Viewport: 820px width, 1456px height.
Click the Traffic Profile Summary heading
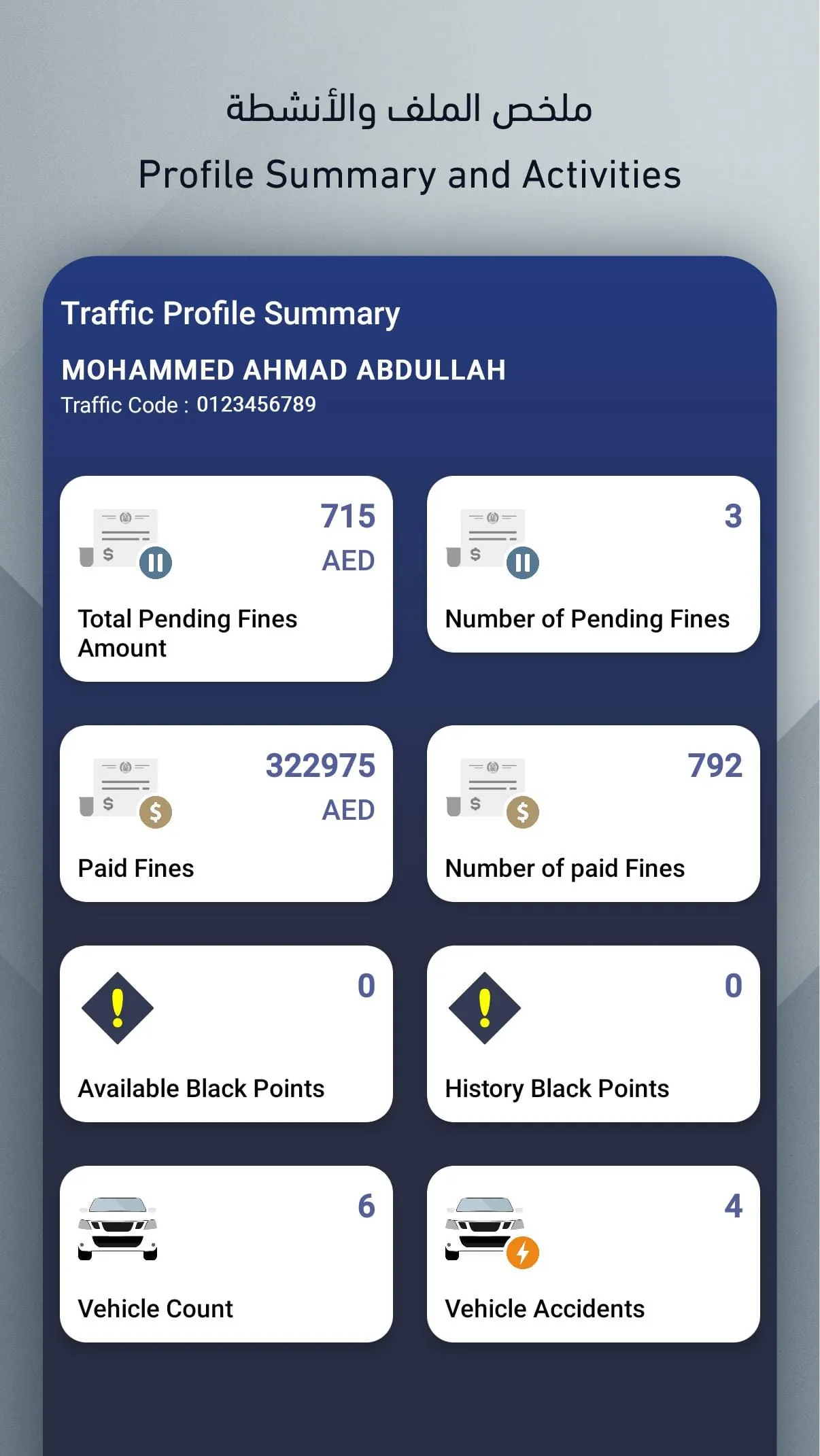pos(231,313)
